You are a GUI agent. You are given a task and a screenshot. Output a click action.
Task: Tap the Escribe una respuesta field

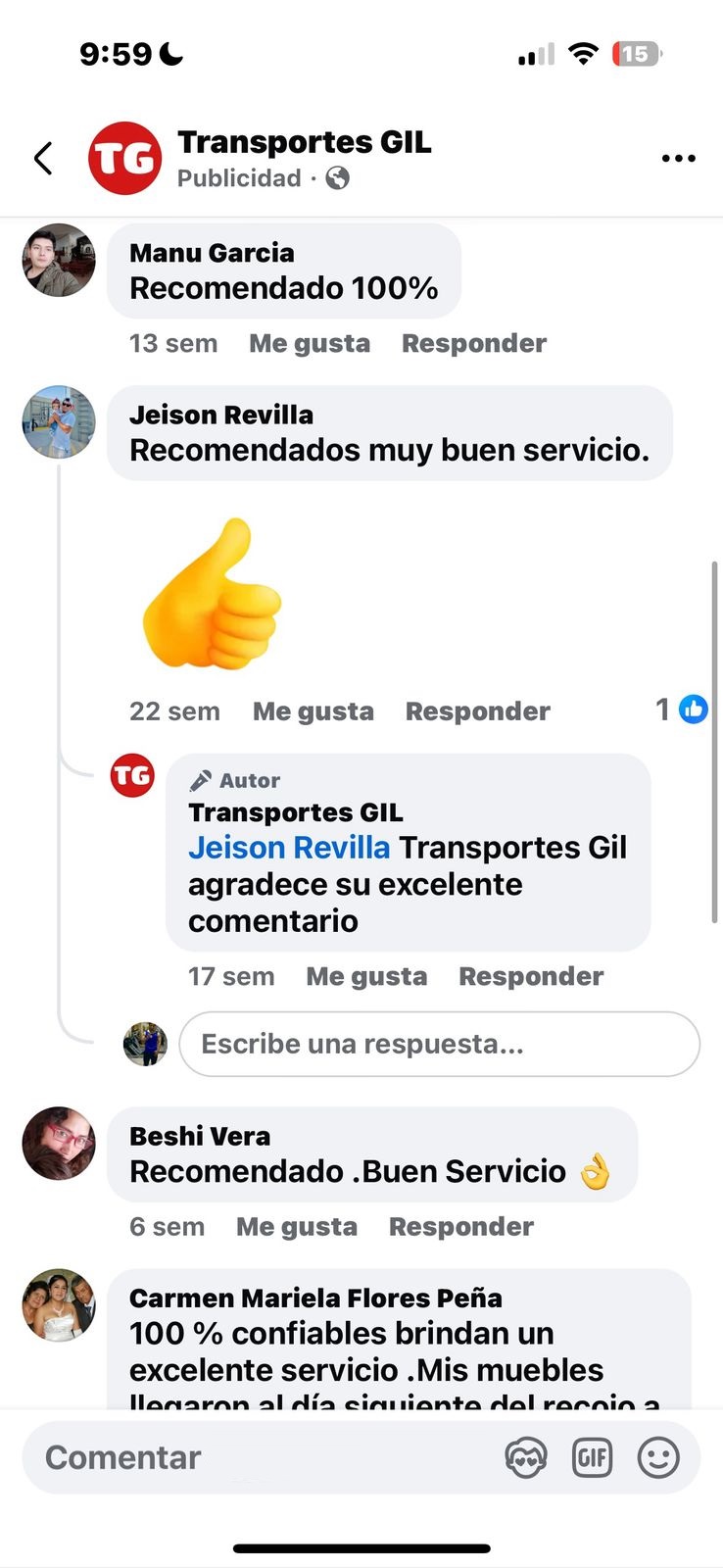coord(439,1045)
